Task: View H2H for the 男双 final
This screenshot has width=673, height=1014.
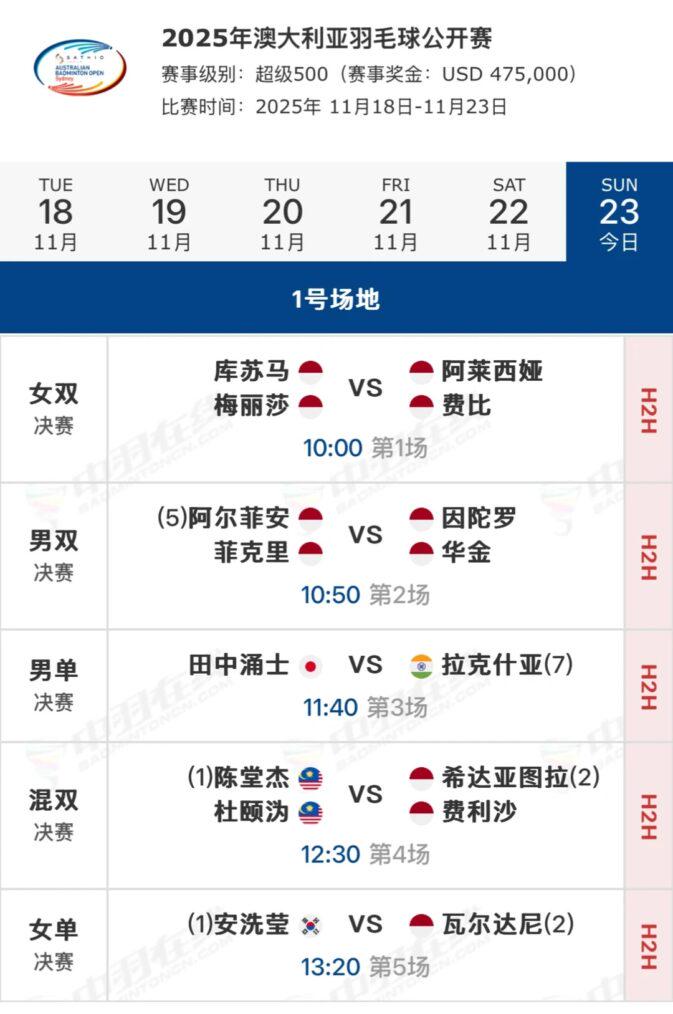Action: [x=648, y=556]
